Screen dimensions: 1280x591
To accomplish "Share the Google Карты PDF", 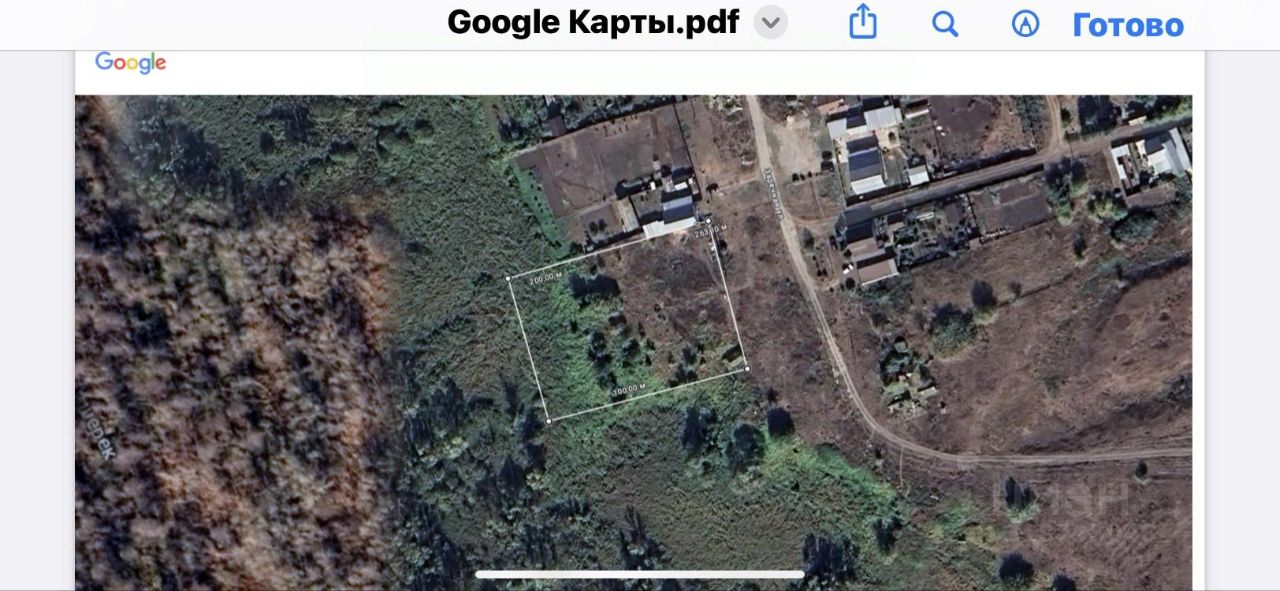I will pyautogui.click(x=862, y=22).
